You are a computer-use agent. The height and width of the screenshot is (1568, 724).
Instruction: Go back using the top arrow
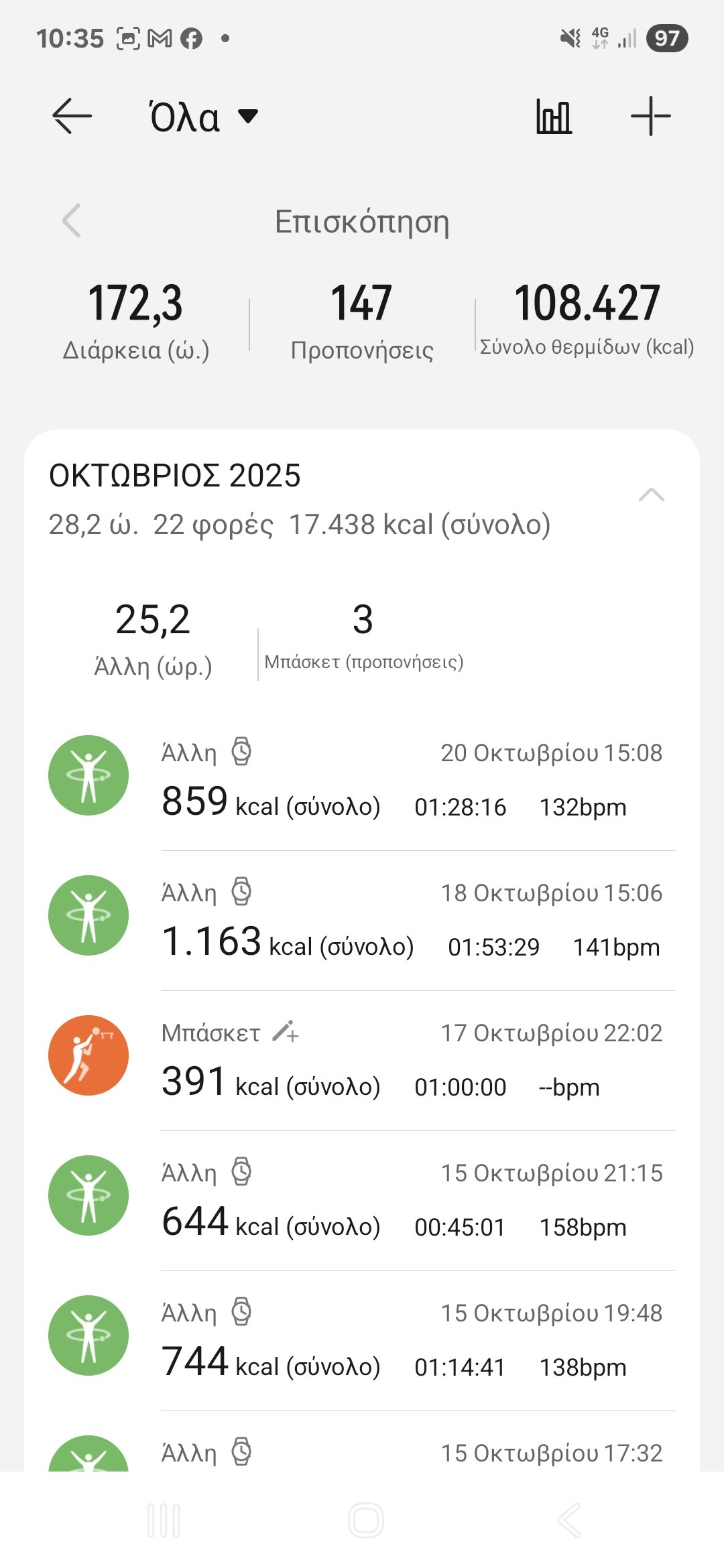point(72,117)
